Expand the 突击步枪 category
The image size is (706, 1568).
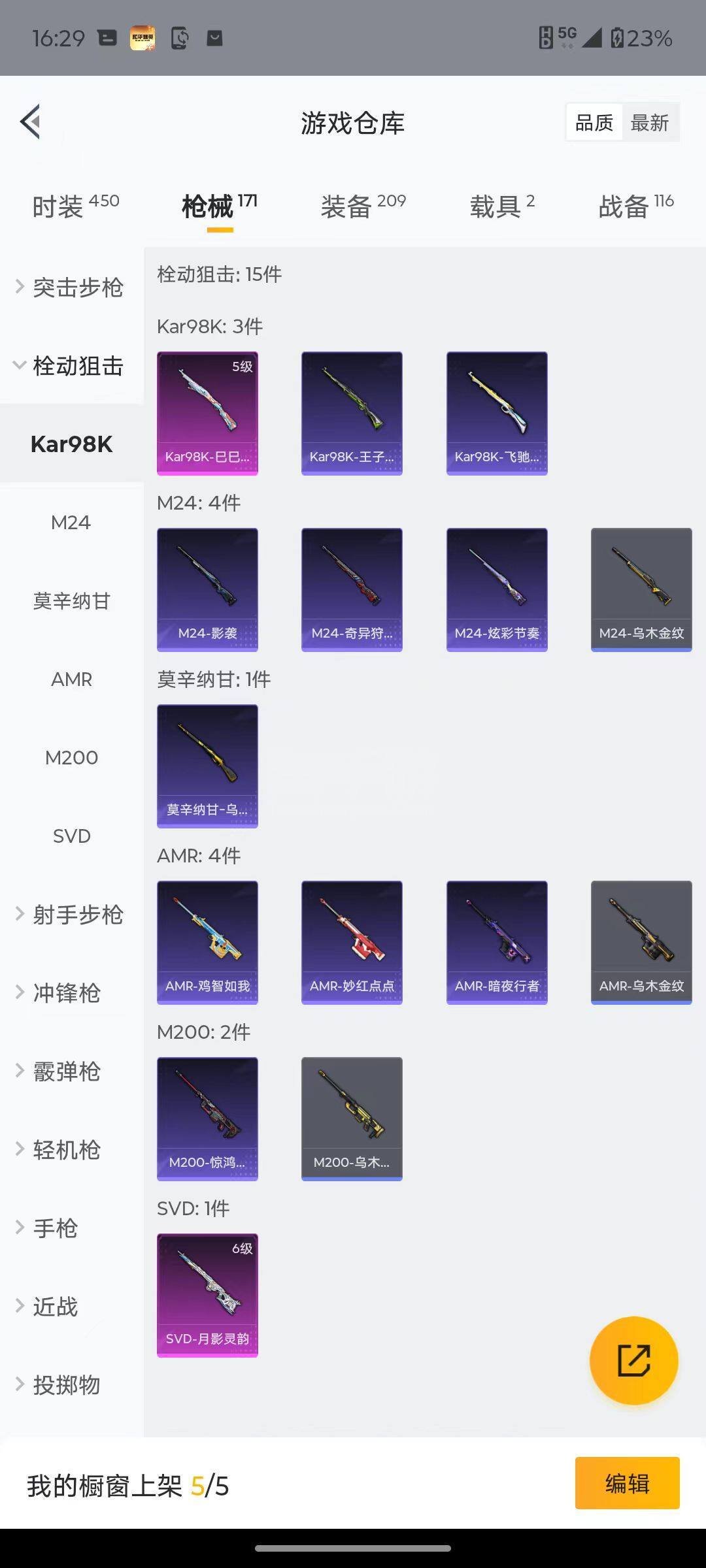[x=71, y=287]
